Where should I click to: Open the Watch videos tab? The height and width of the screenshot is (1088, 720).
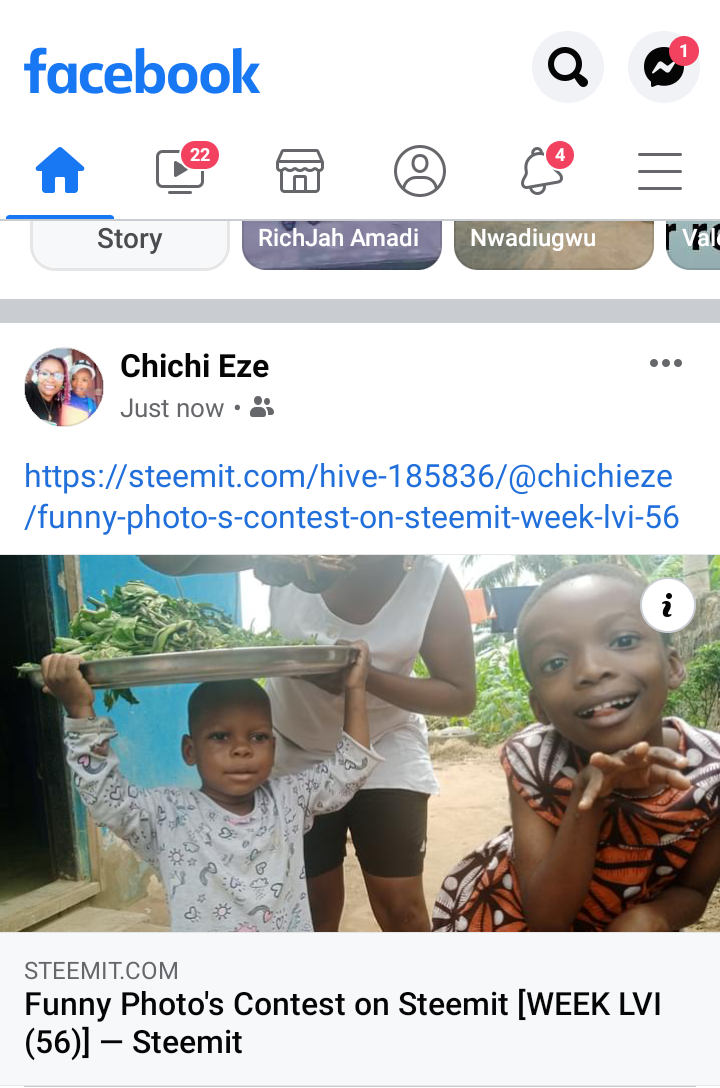pyautogui.click(x=181, y=171)
